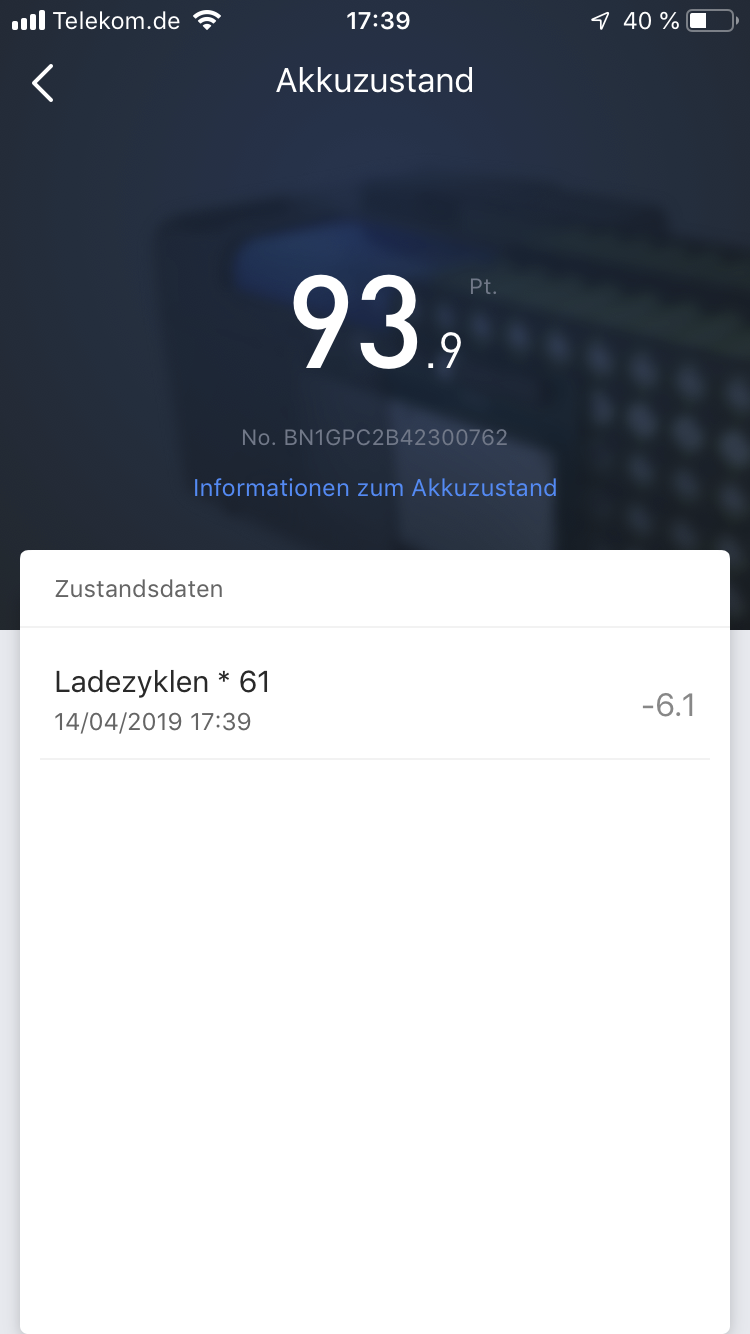This screenshot has width=750, height=1334.
Task: Open Informationen zum Akkuzustand link
Action: point(375,488)
